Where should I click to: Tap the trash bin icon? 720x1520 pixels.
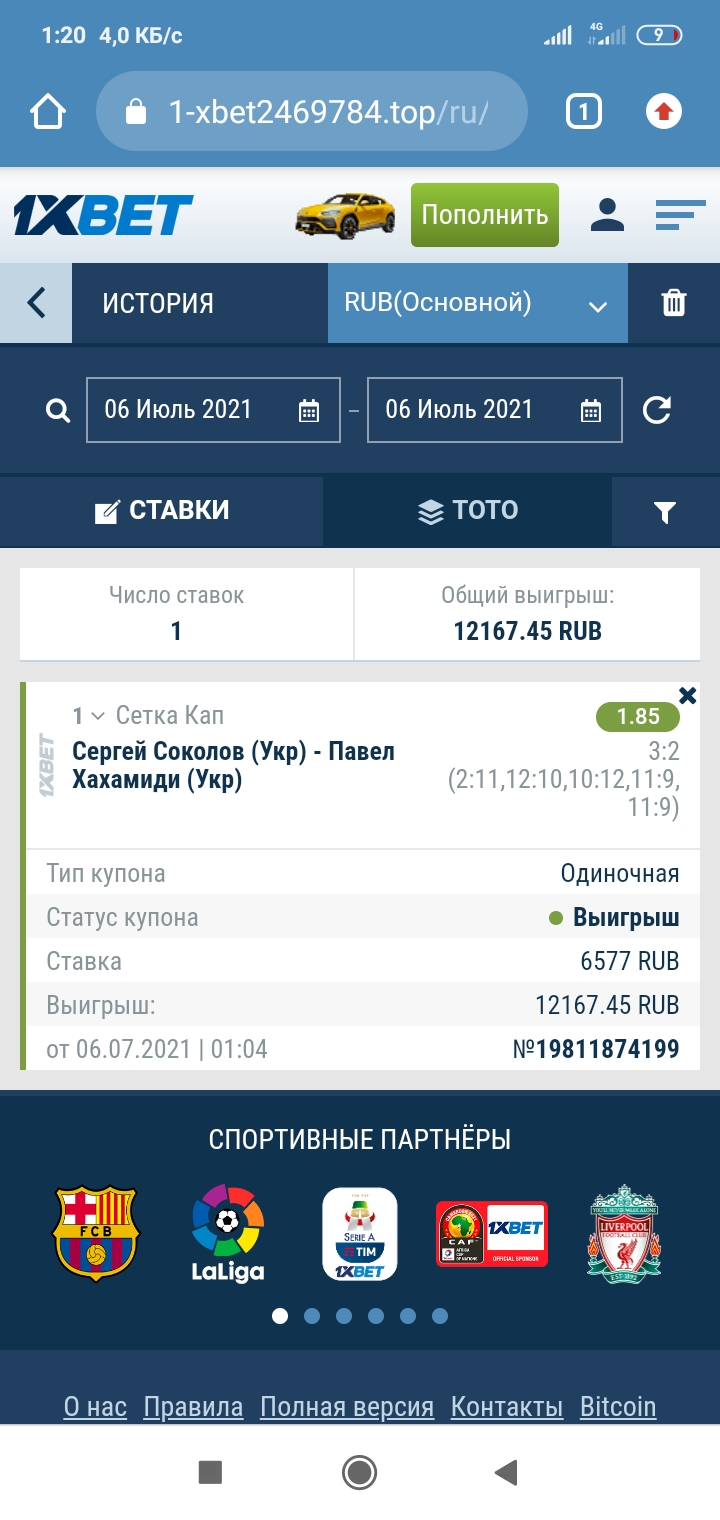point(674,303)
